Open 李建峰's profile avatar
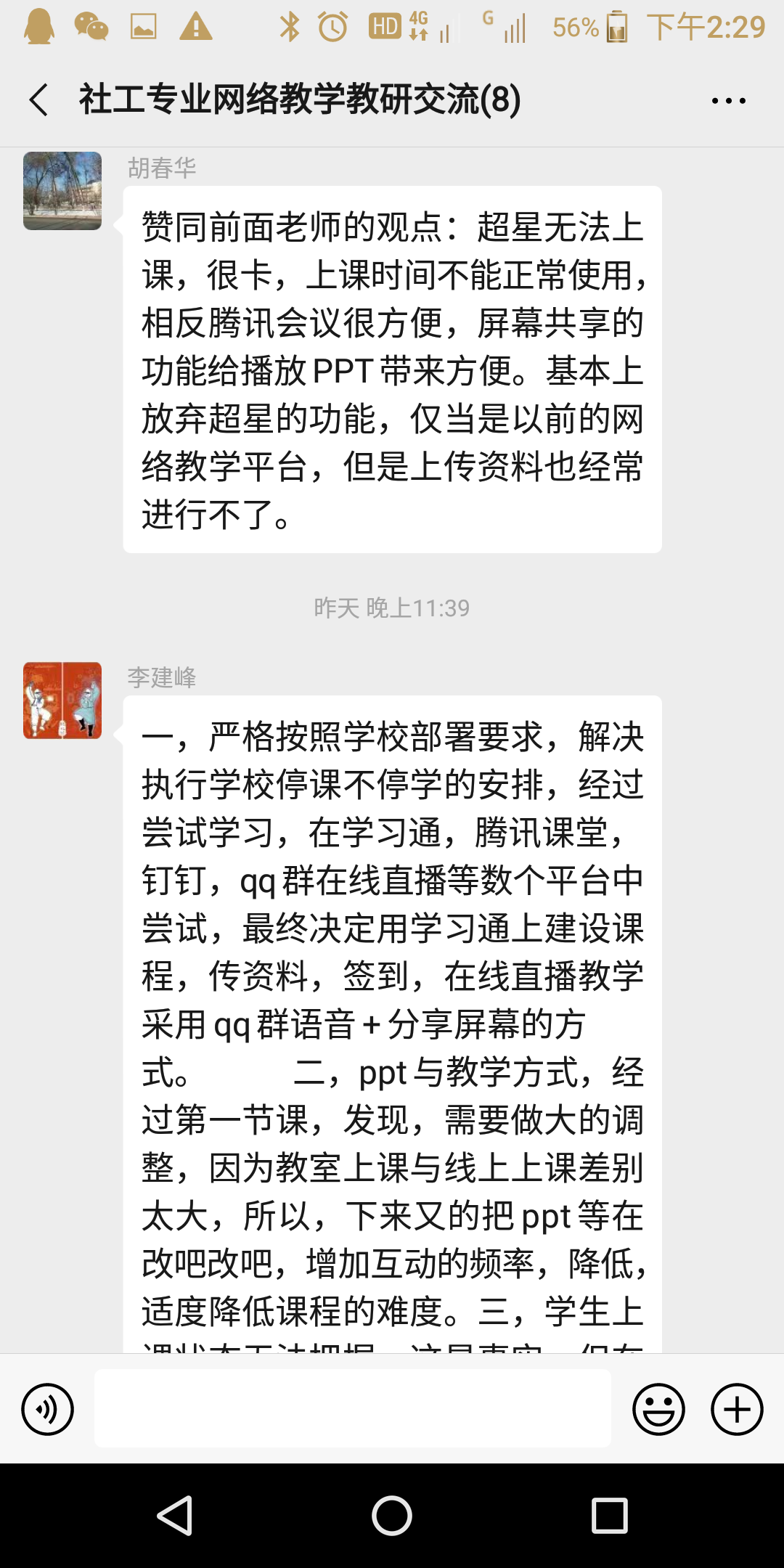Screen dimensions: 784x1568 62,701
